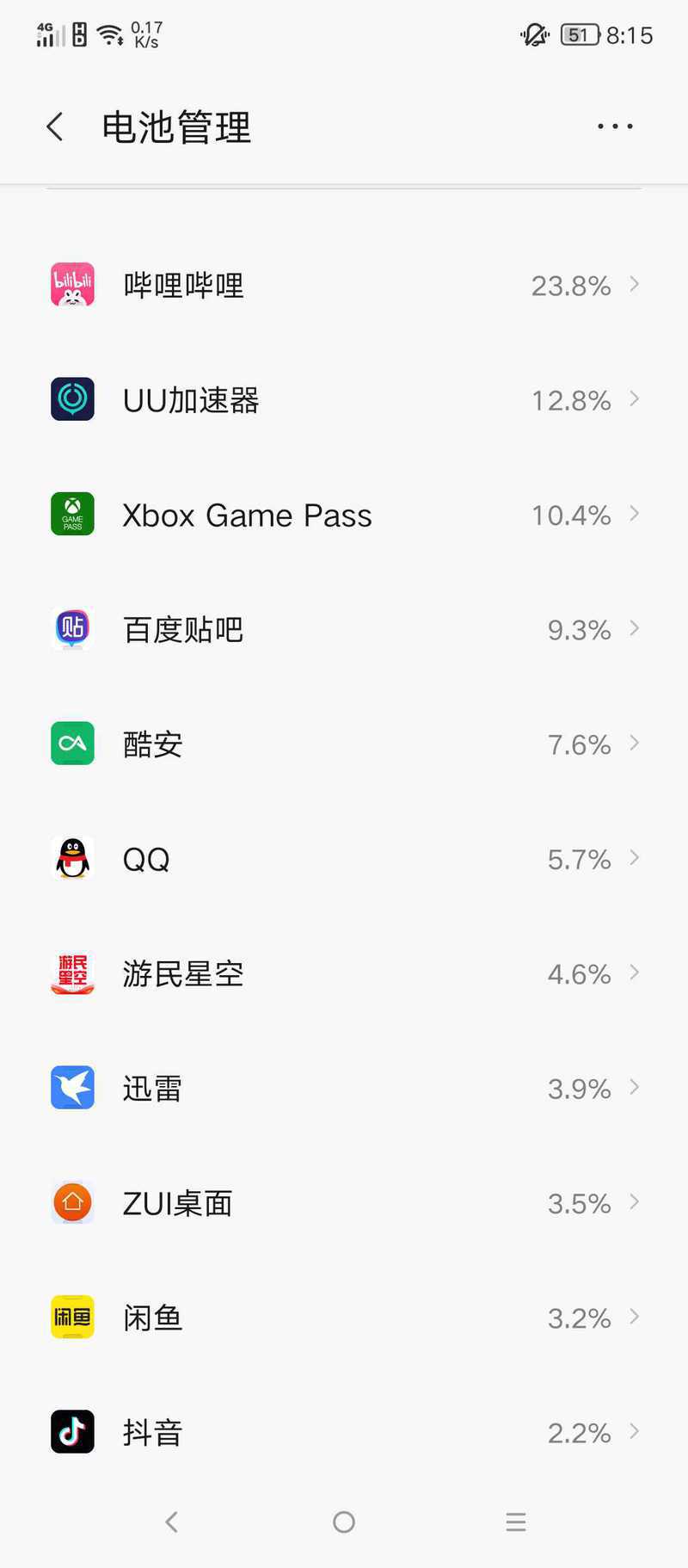
Task: Open Xbox Game Pass battery details
Action: click(x=344, y=515)
